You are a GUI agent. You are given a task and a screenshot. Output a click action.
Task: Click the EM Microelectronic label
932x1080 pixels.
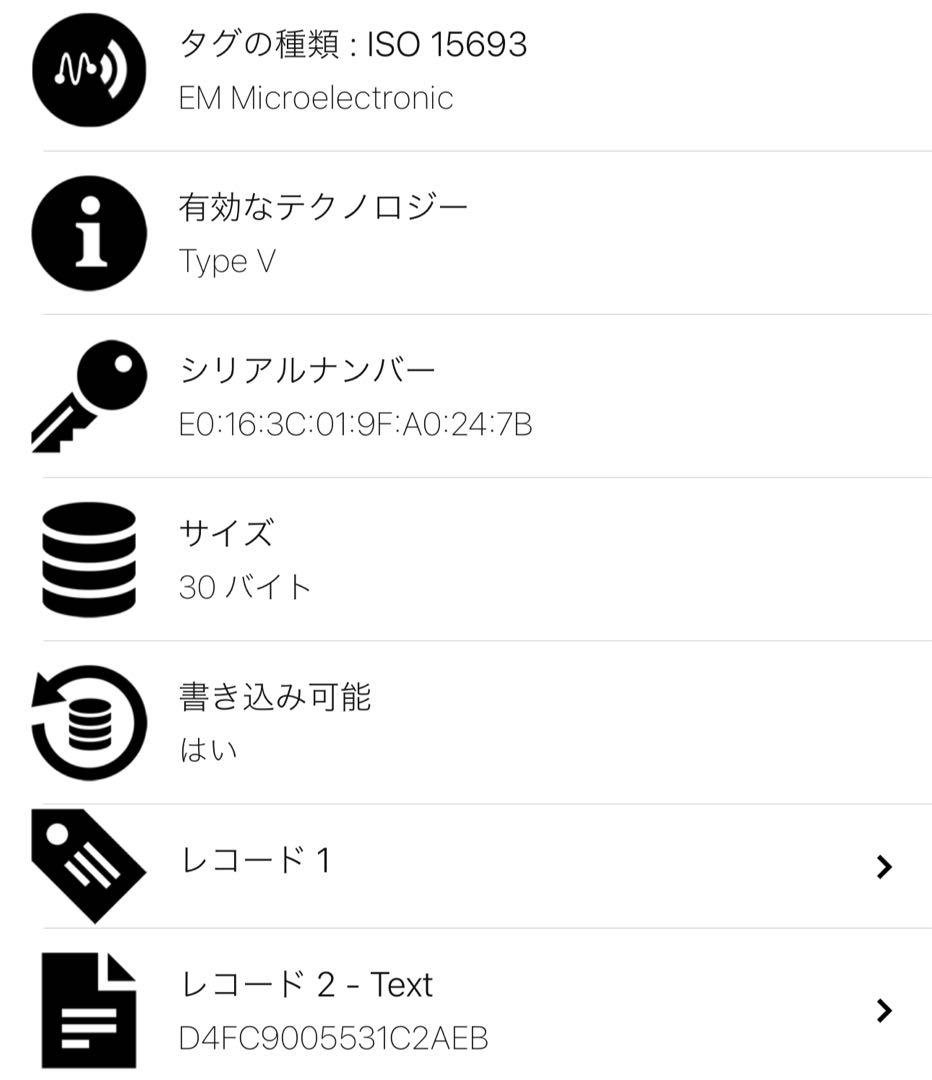[314, 98]
